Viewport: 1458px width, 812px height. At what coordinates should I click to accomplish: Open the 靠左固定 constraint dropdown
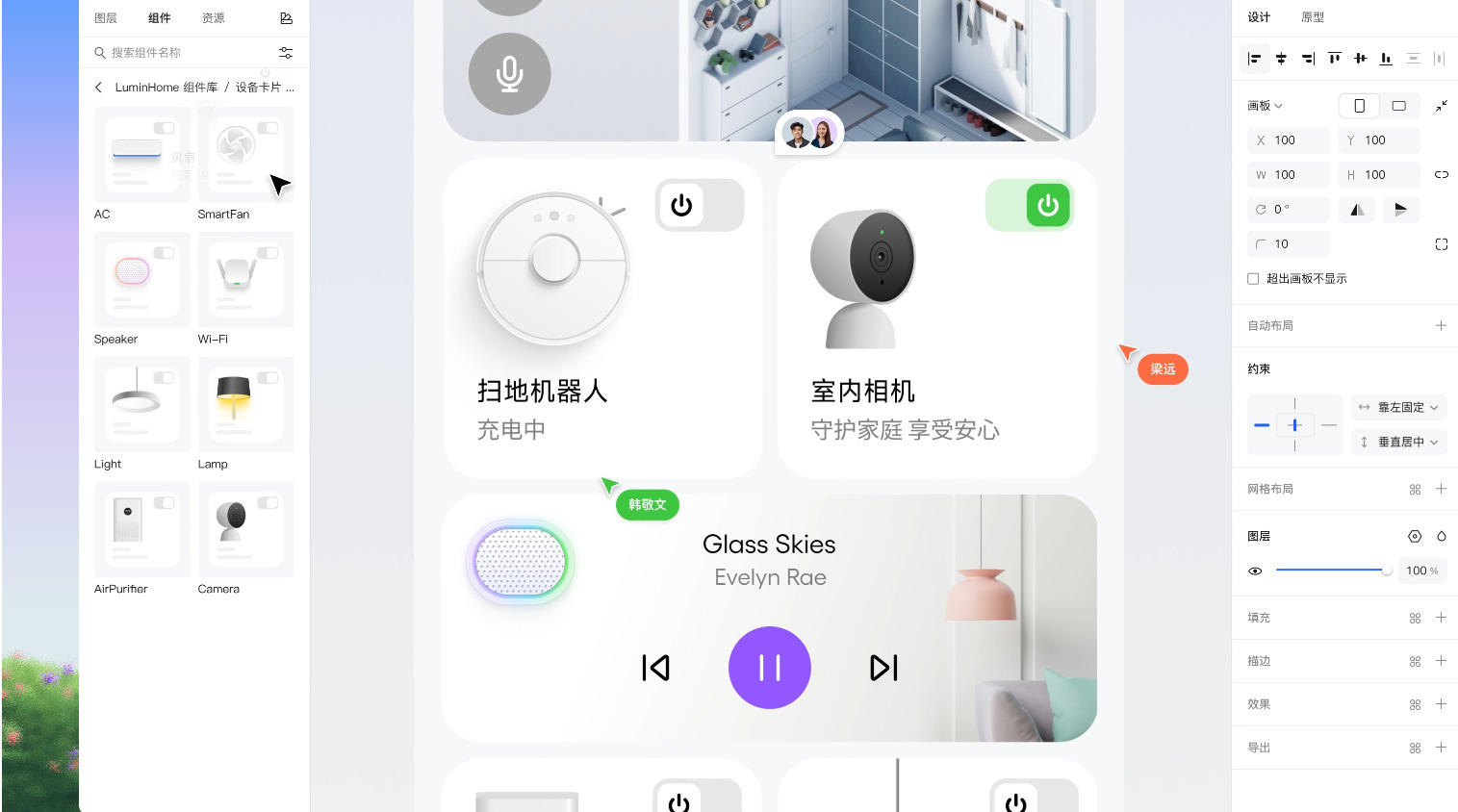1399,408
